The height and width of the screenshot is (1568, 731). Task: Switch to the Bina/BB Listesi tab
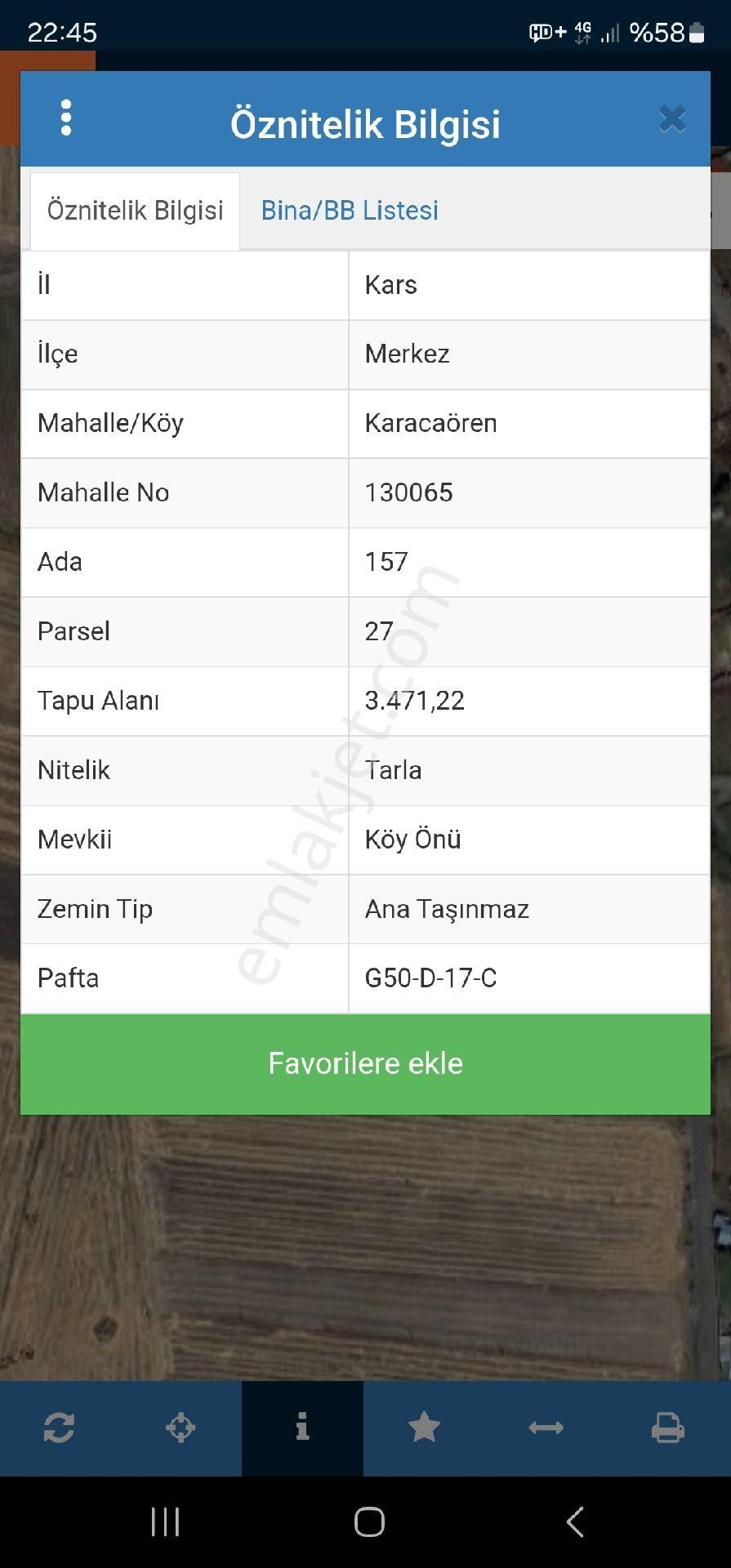click(x=350, y=210)
